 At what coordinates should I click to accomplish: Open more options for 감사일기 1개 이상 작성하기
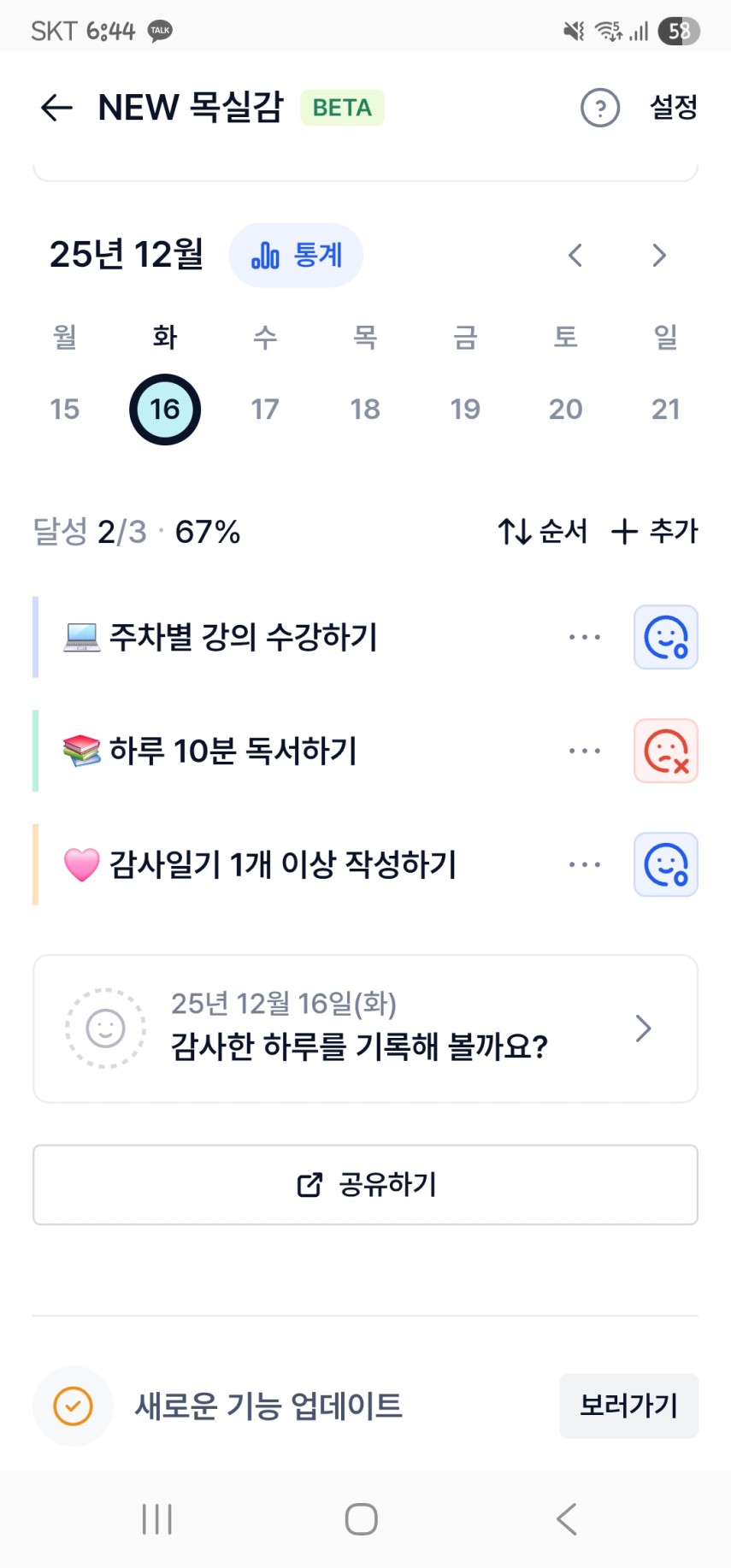tap(585, 864)
